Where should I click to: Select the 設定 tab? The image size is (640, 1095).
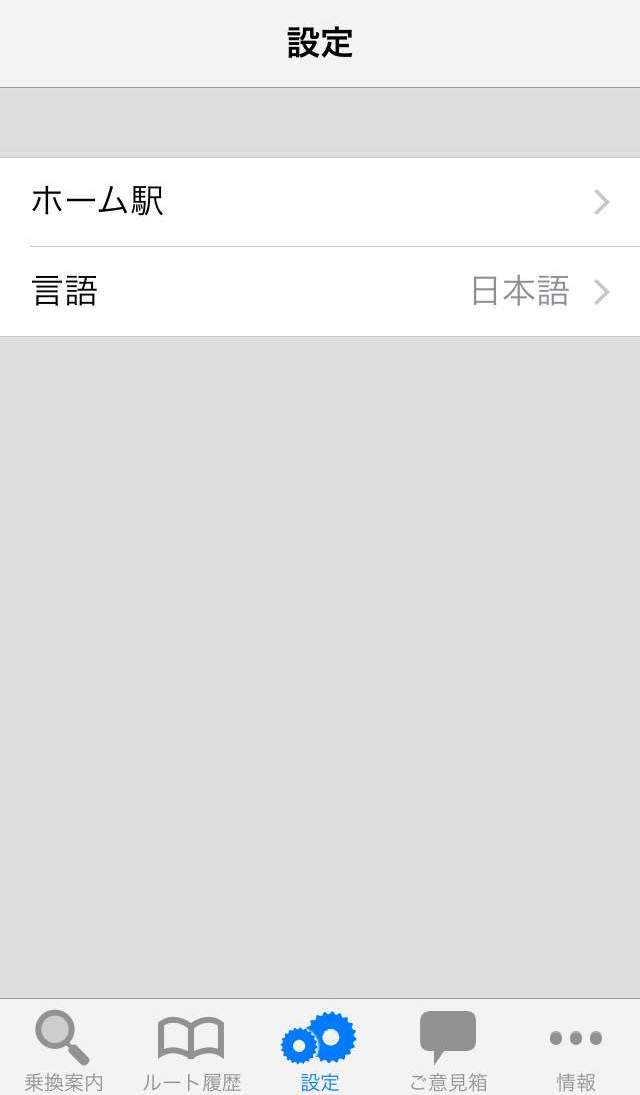coord(320,1050)
